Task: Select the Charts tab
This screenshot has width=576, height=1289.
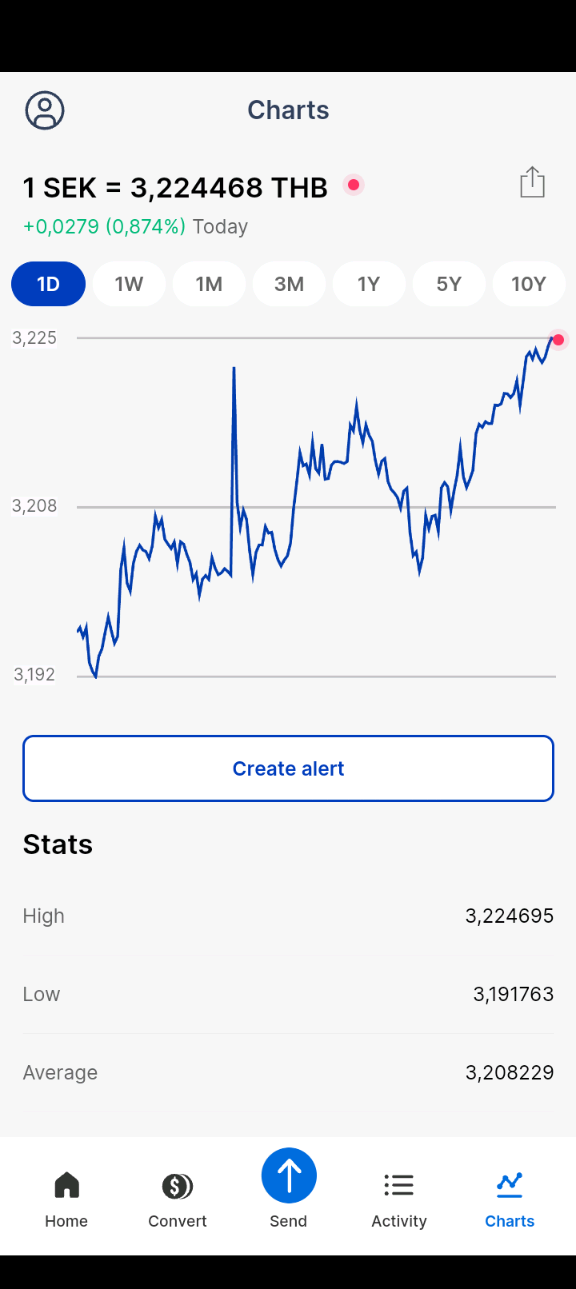Action: [510, 1199]
